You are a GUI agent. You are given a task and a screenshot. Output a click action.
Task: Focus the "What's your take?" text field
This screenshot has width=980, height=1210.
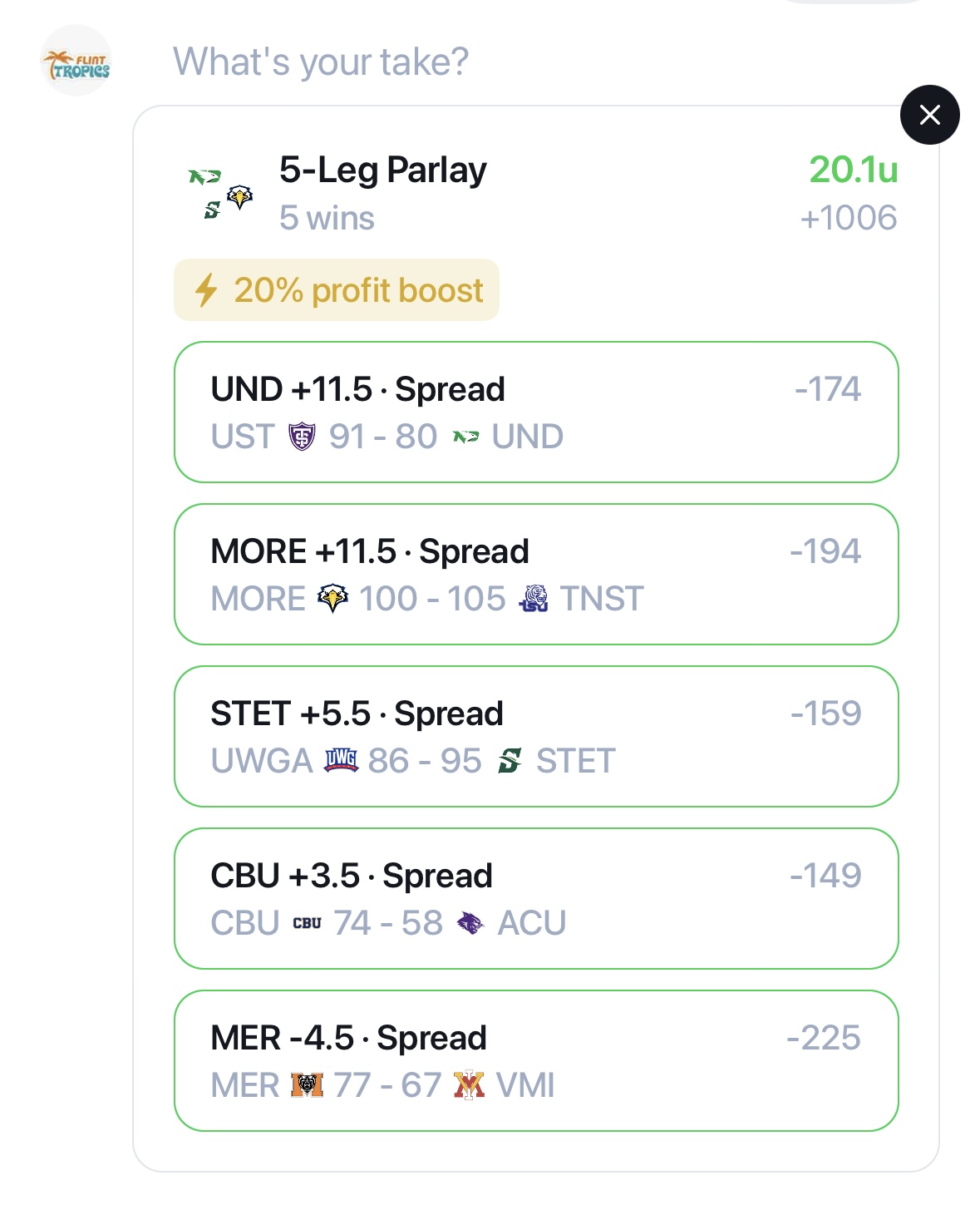(x=321, y=62)
